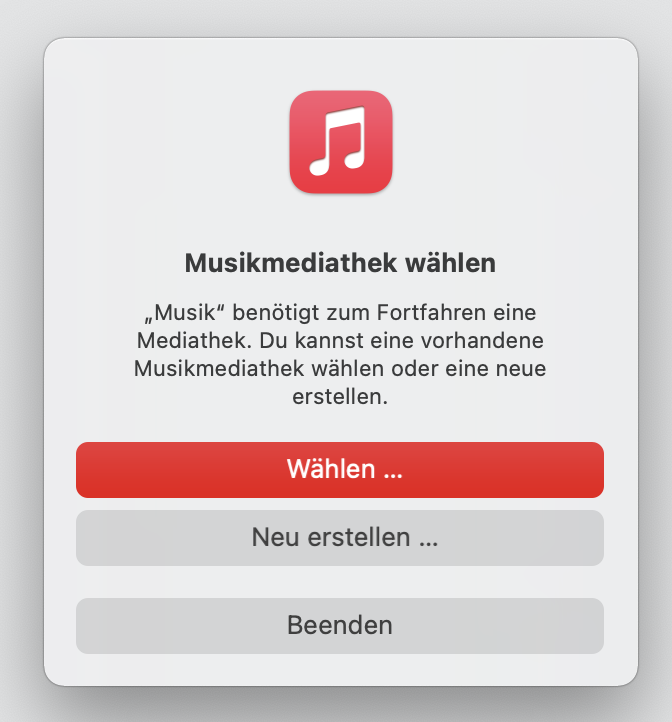Quit via the Beenden button
The height and width of the screenshot is (722, 672).
[x=340, y=626]
